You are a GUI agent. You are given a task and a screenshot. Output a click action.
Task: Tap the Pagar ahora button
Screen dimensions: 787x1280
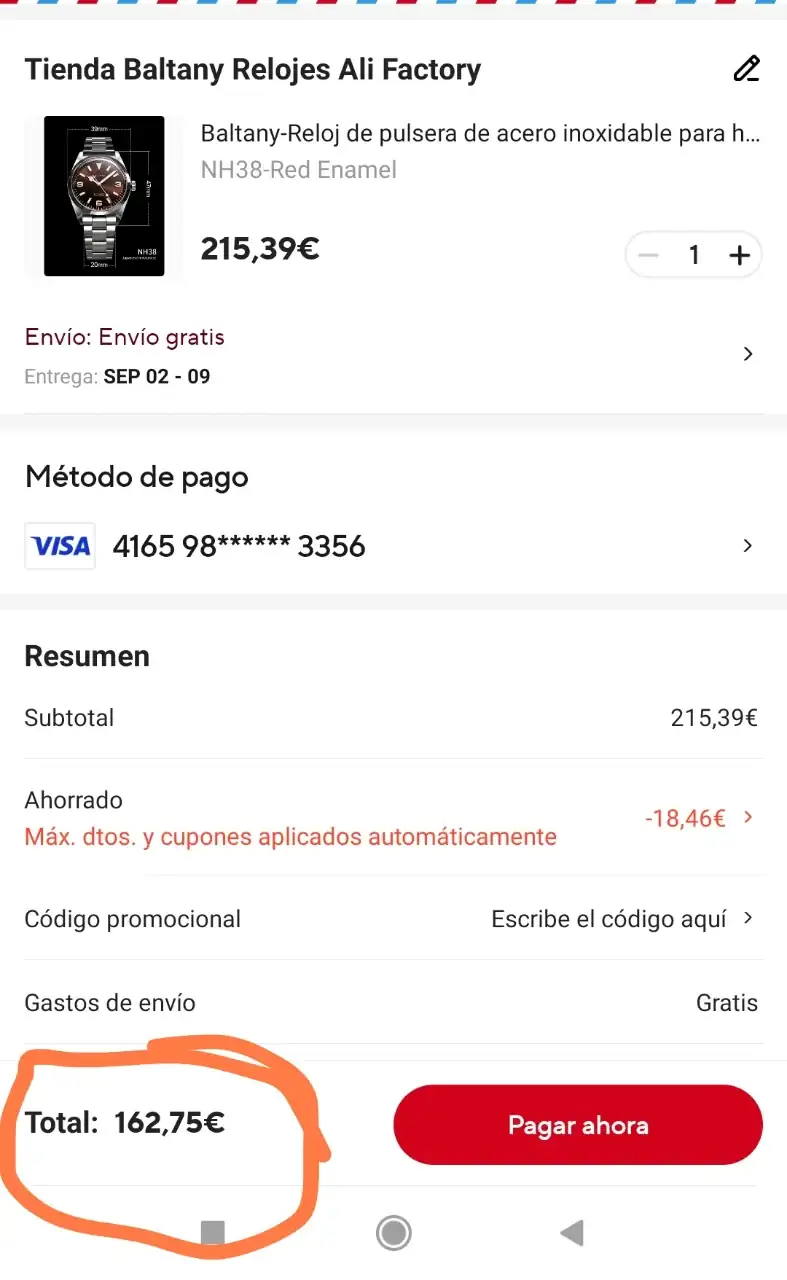[x=578, y=1125]
